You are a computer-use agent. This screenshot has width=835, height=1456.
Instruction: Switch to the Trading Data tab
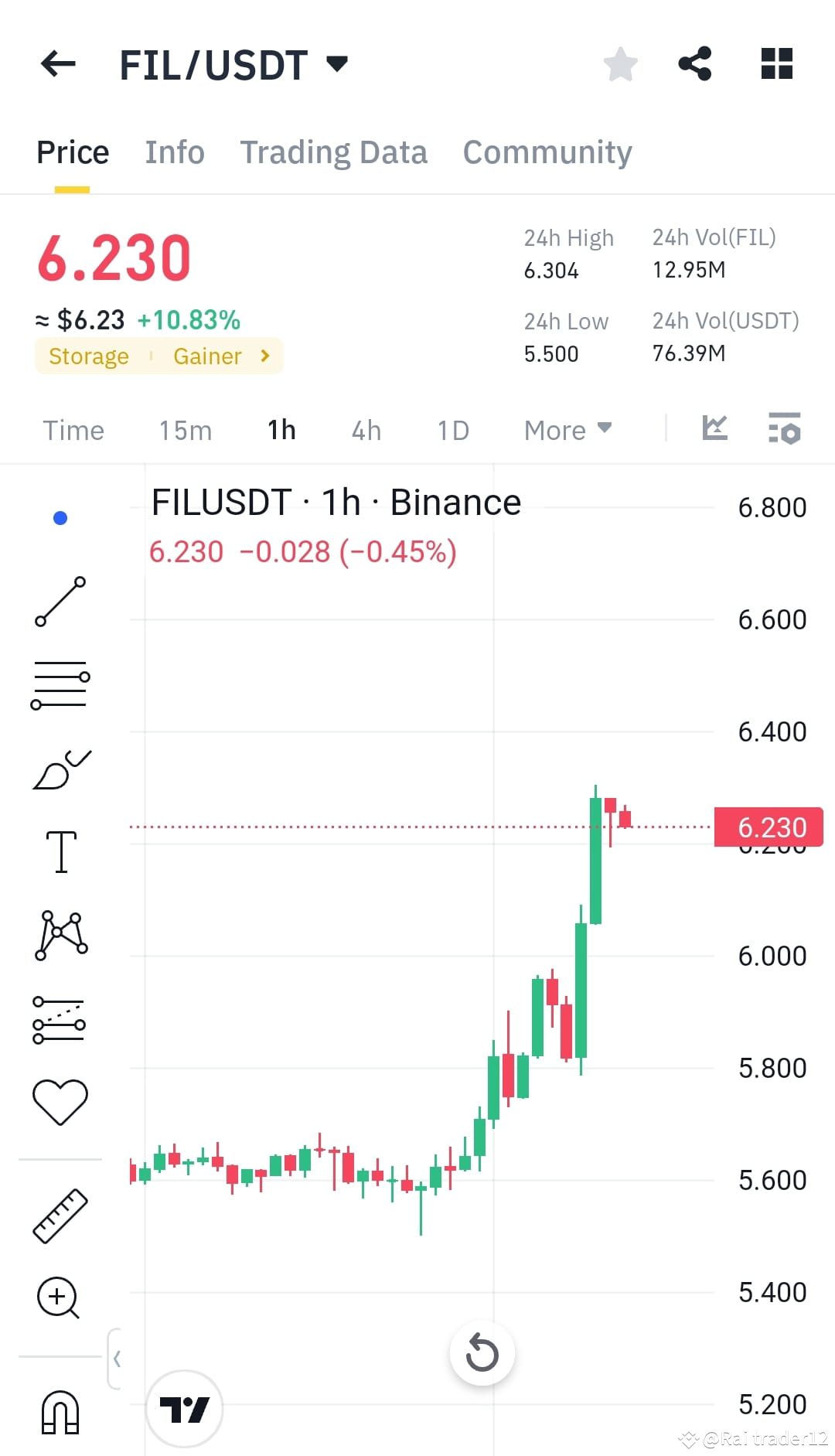coord(334,152)
